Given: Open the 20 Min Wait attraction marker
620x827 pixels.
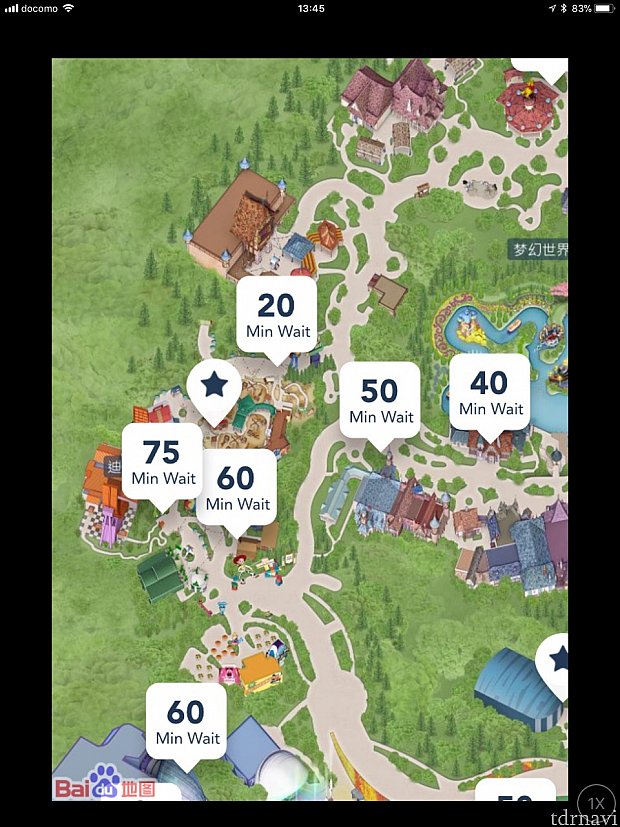Looking at the screenshot, I should [276, 314].
